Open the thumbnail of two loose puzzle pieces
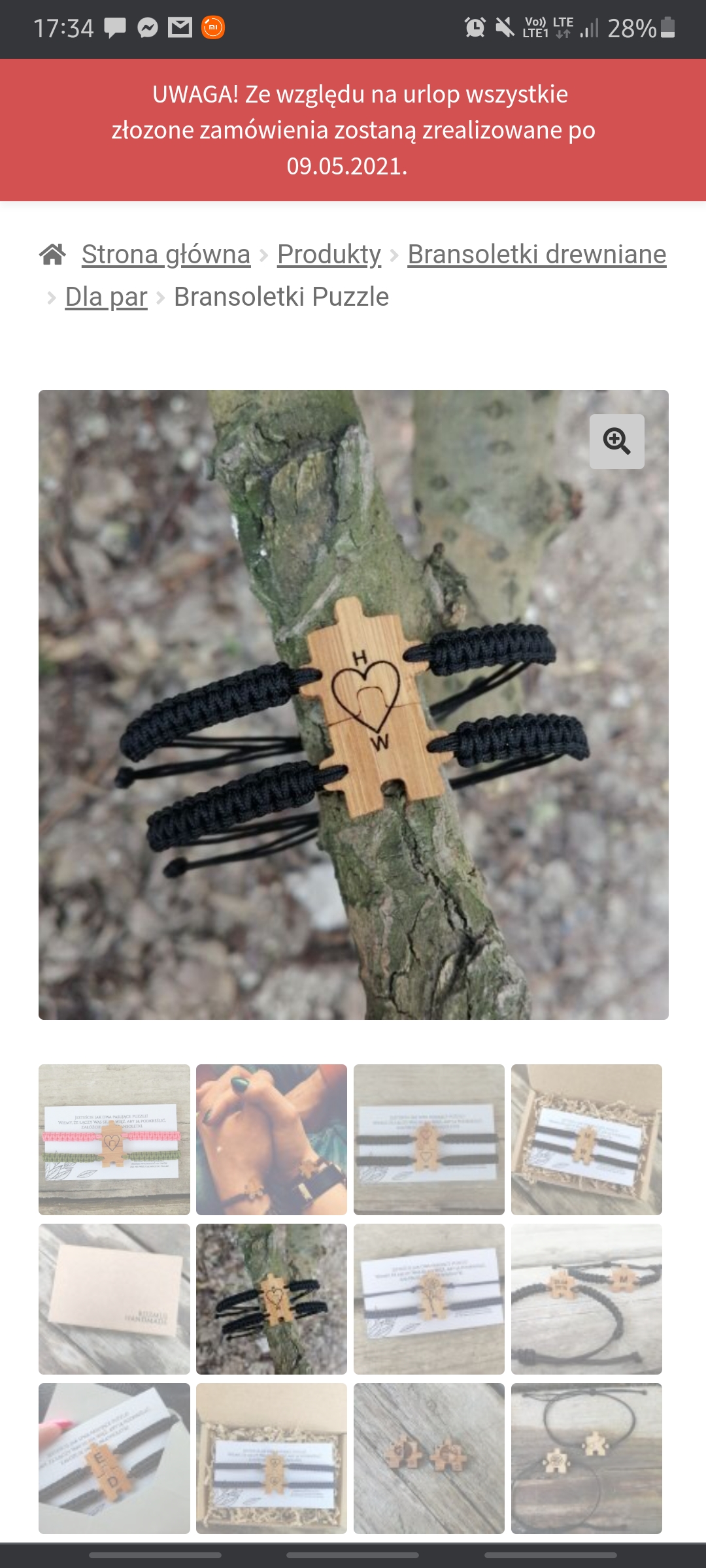The image size is (706, 1568). click(x=429, y=1458)
